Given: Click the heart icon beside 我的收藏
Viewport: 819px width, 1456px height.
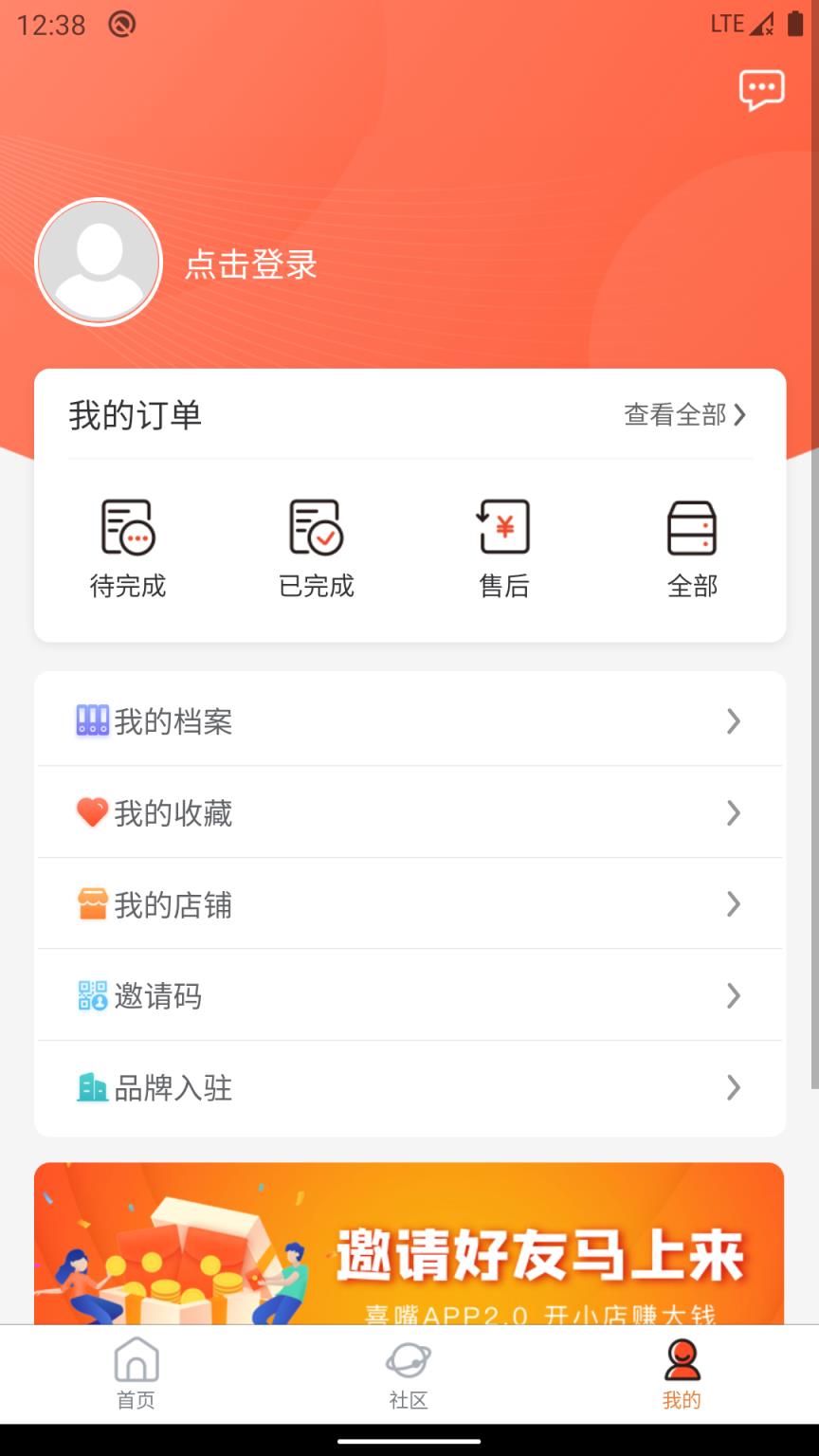Looking at the screenshot, I should (91, 812).
